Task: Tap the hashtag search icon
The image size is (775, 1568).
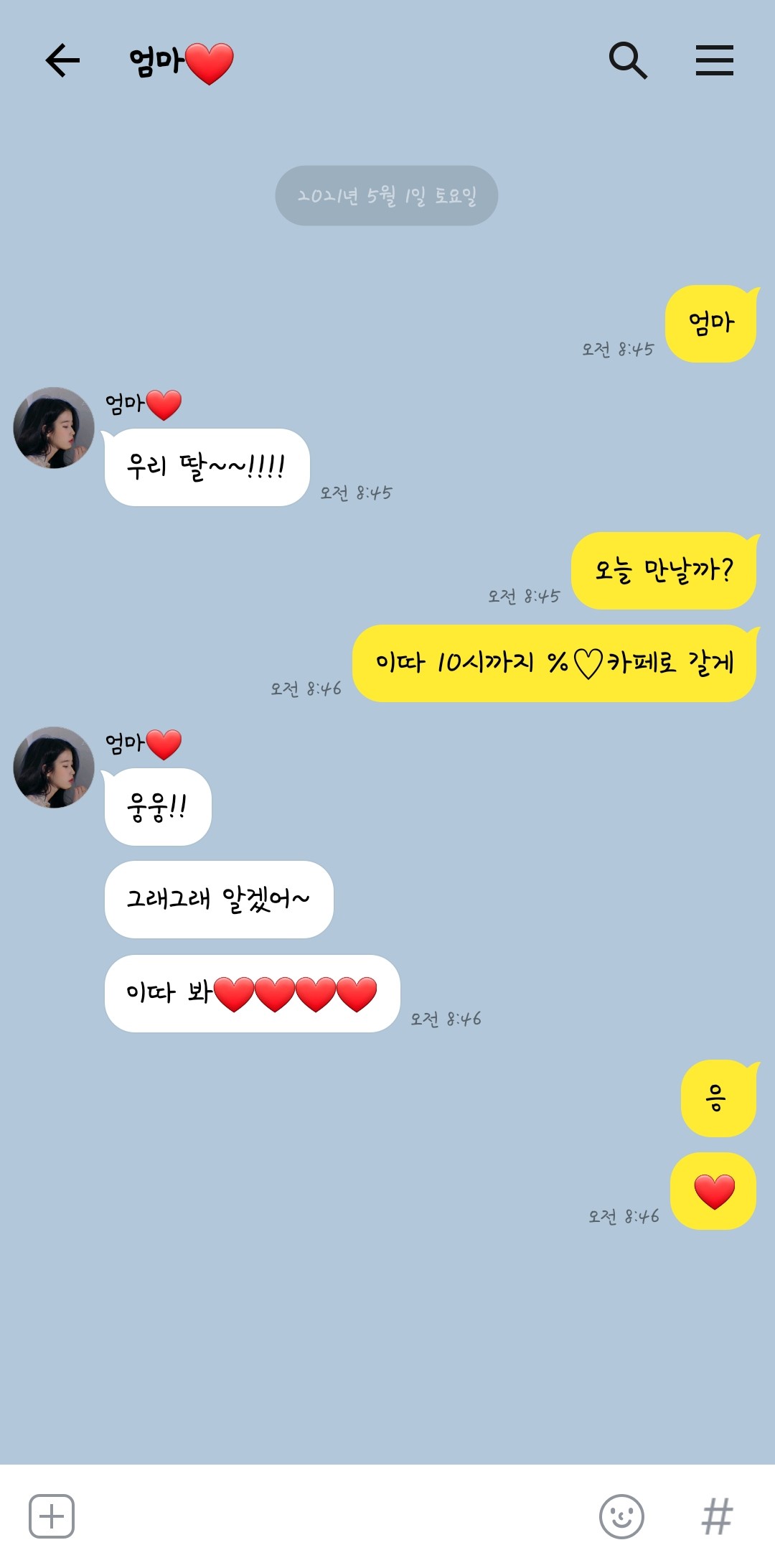Action: (x=717, y=1516)
